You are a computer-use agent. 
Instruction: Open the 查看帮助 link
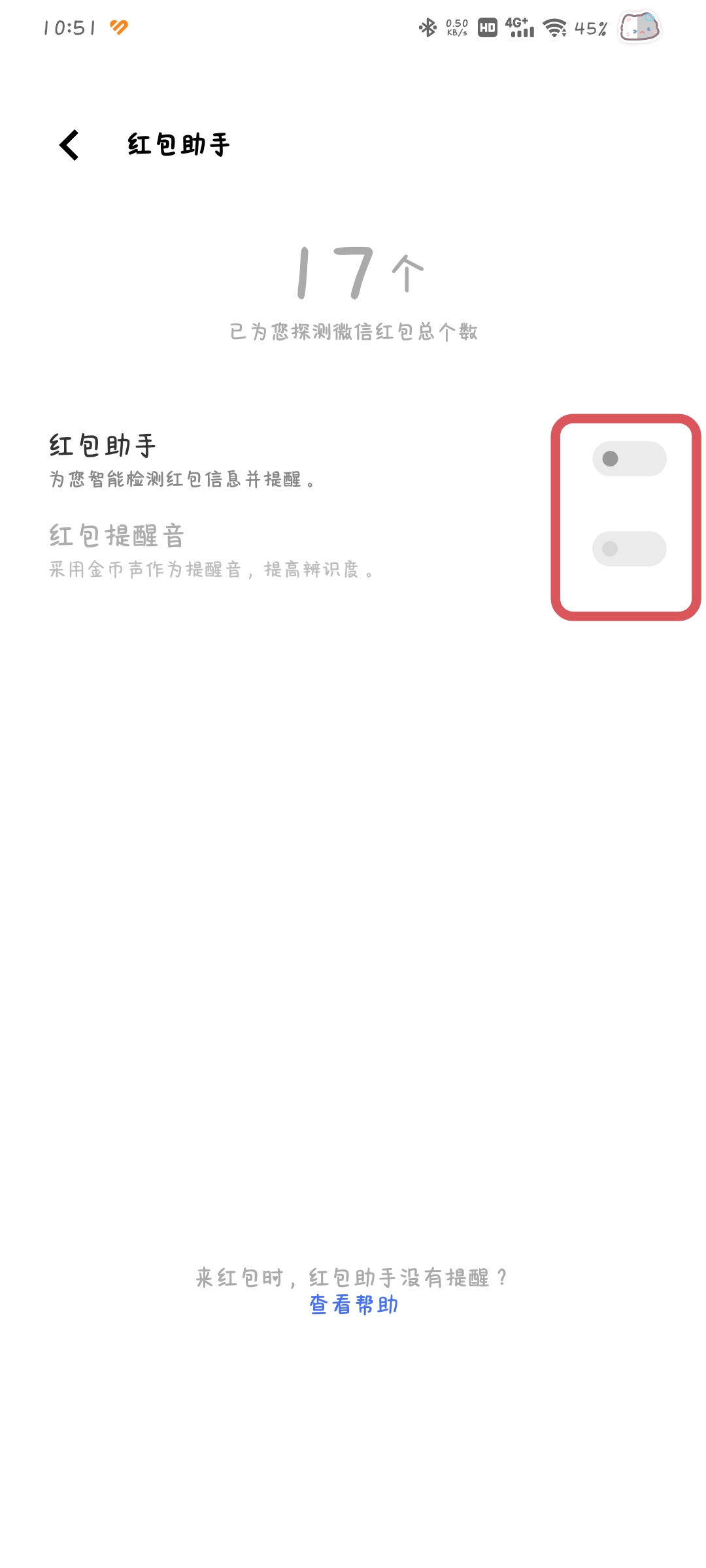click(x=354, y=1305)
